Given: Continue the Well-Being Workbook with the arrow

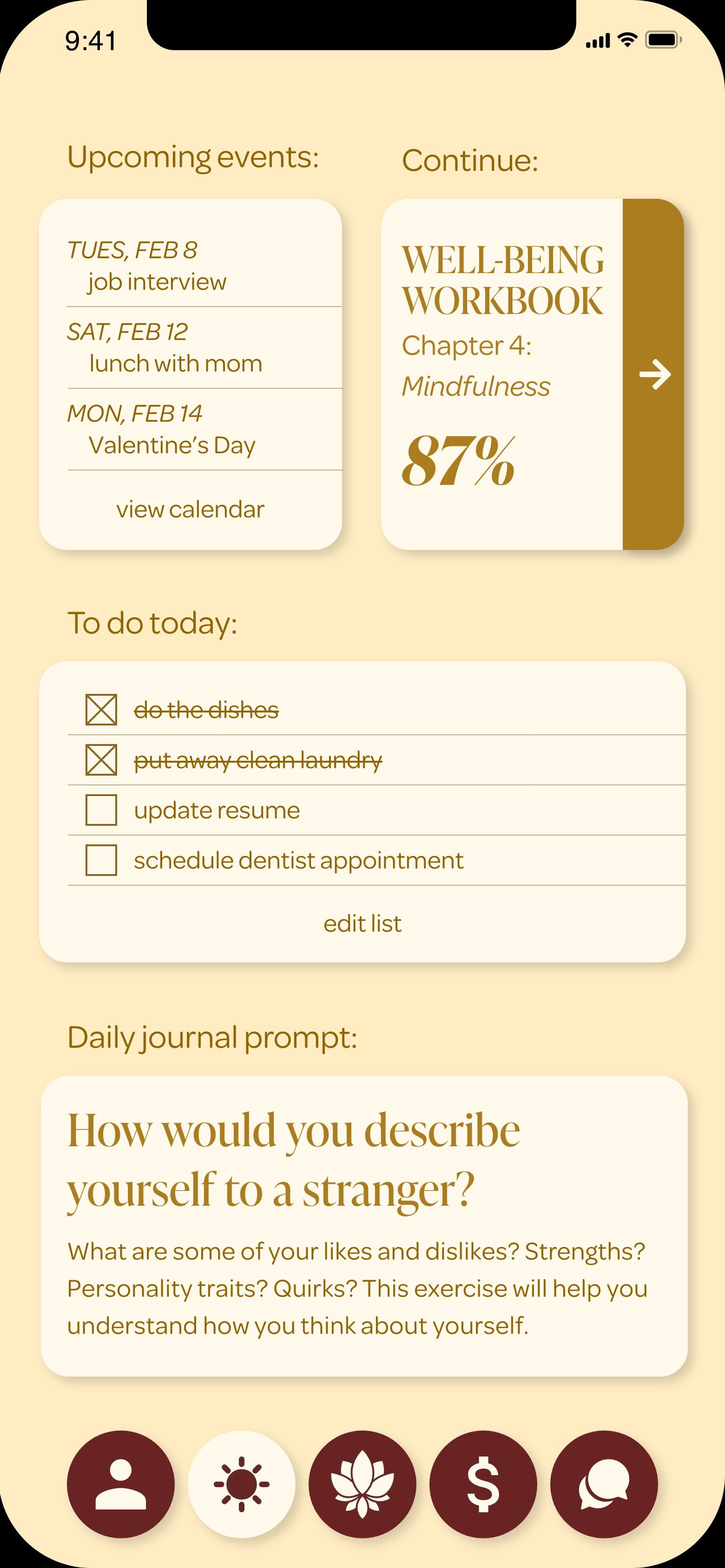Looking at the screenshot, I should point(654,374).
